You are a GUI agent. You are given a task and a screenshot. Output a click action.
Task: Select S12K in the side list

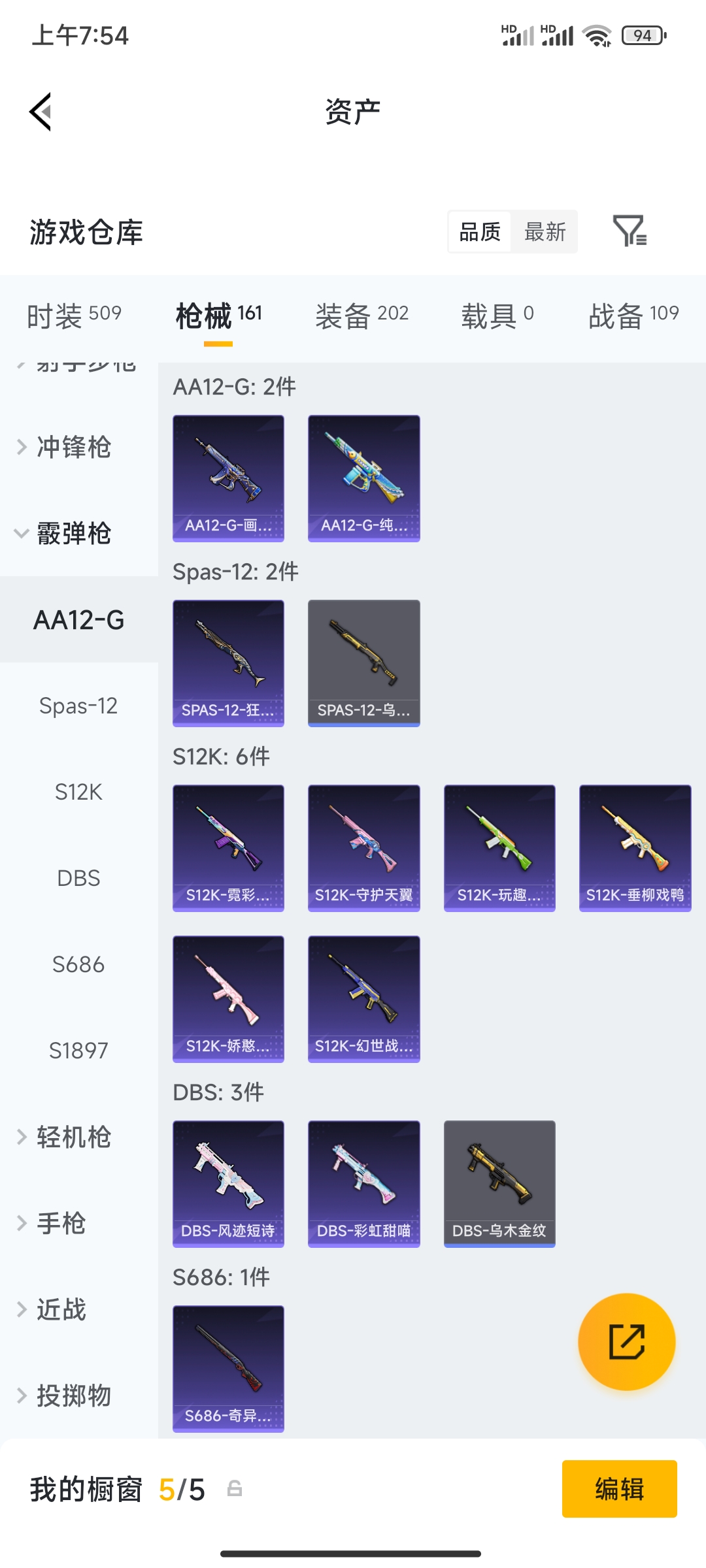click(78, 792)
